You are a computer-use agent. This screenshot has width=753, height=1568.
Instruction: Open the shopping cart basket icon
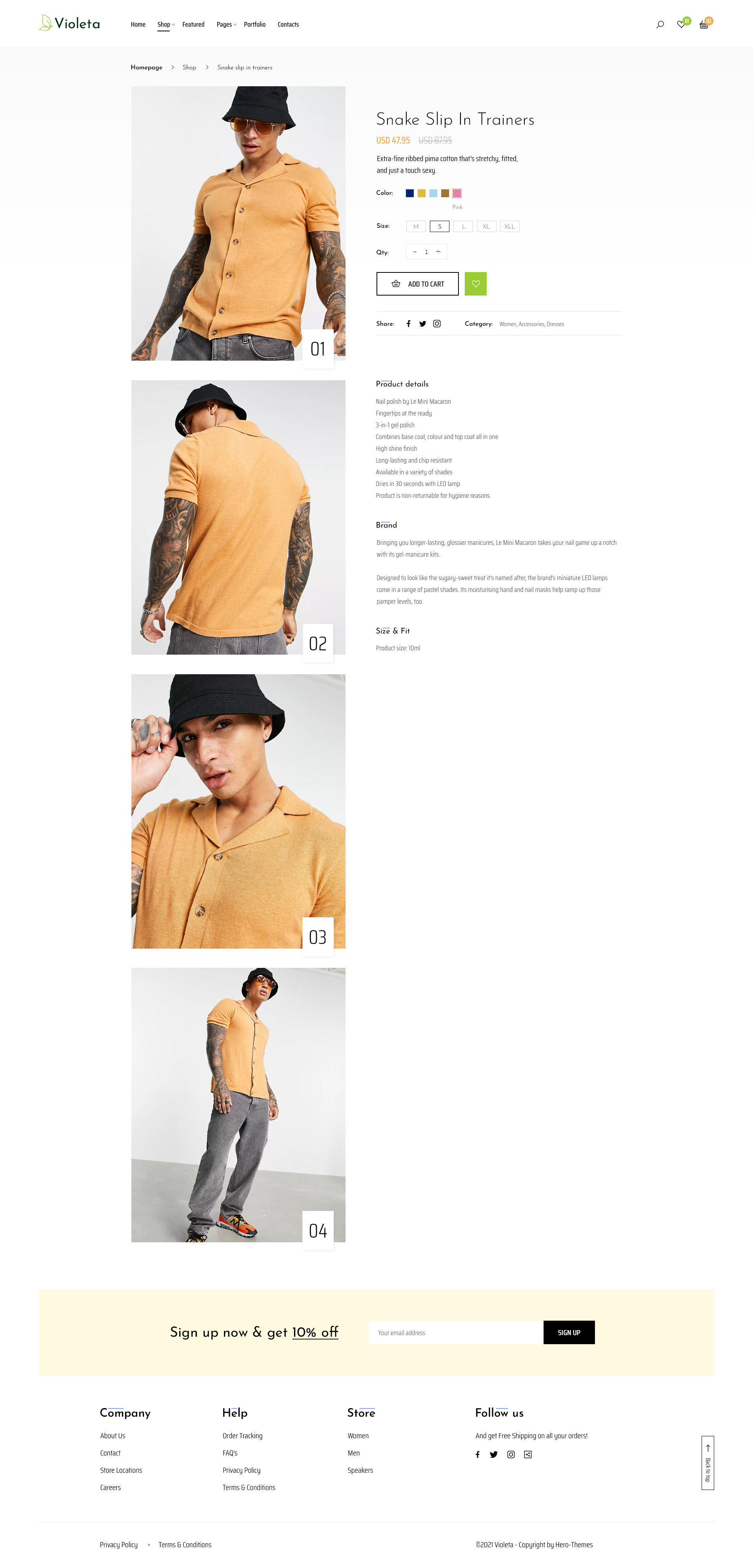(704, 24)
